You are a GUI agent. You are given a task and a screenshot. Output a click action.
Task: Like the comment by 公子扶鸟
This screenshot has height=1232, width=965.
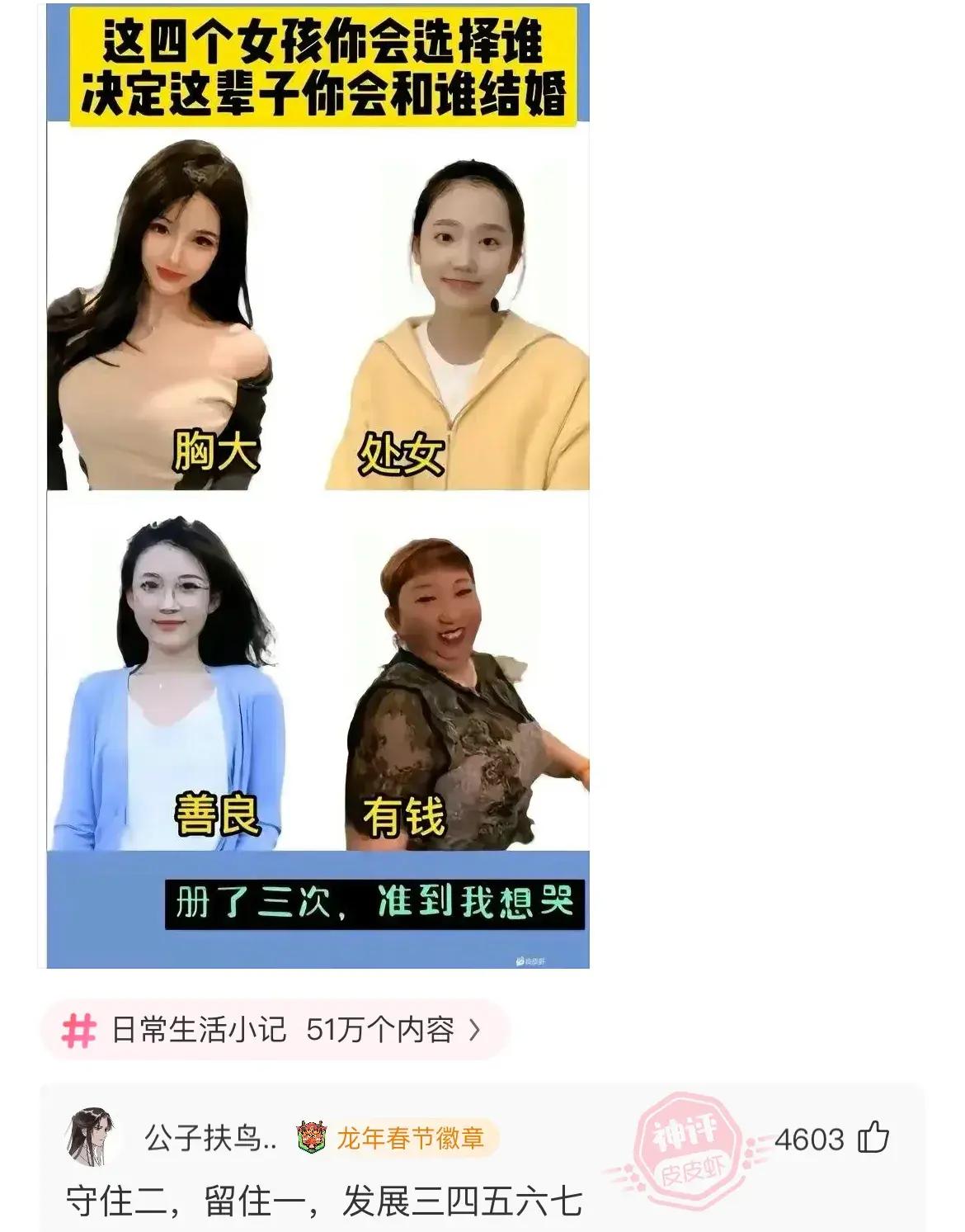click(x=873, y=1138)
